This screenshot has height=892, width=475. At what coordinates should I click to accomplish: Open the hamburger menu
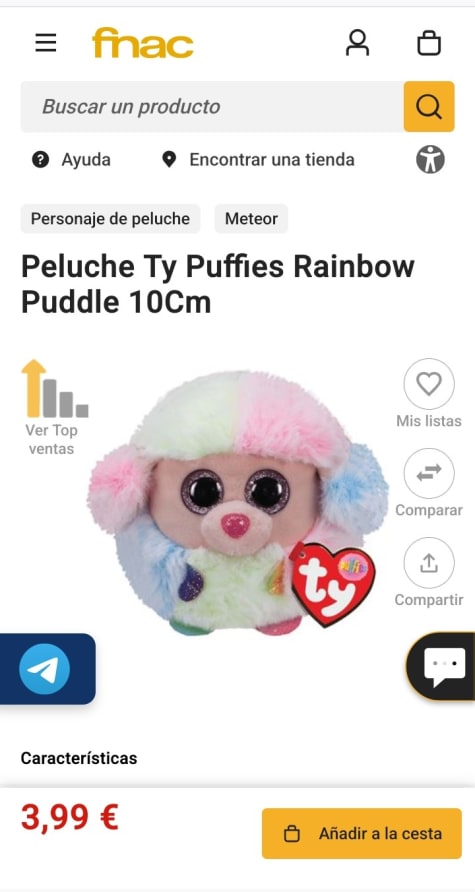pyautogui.click(x=46, y=43)
